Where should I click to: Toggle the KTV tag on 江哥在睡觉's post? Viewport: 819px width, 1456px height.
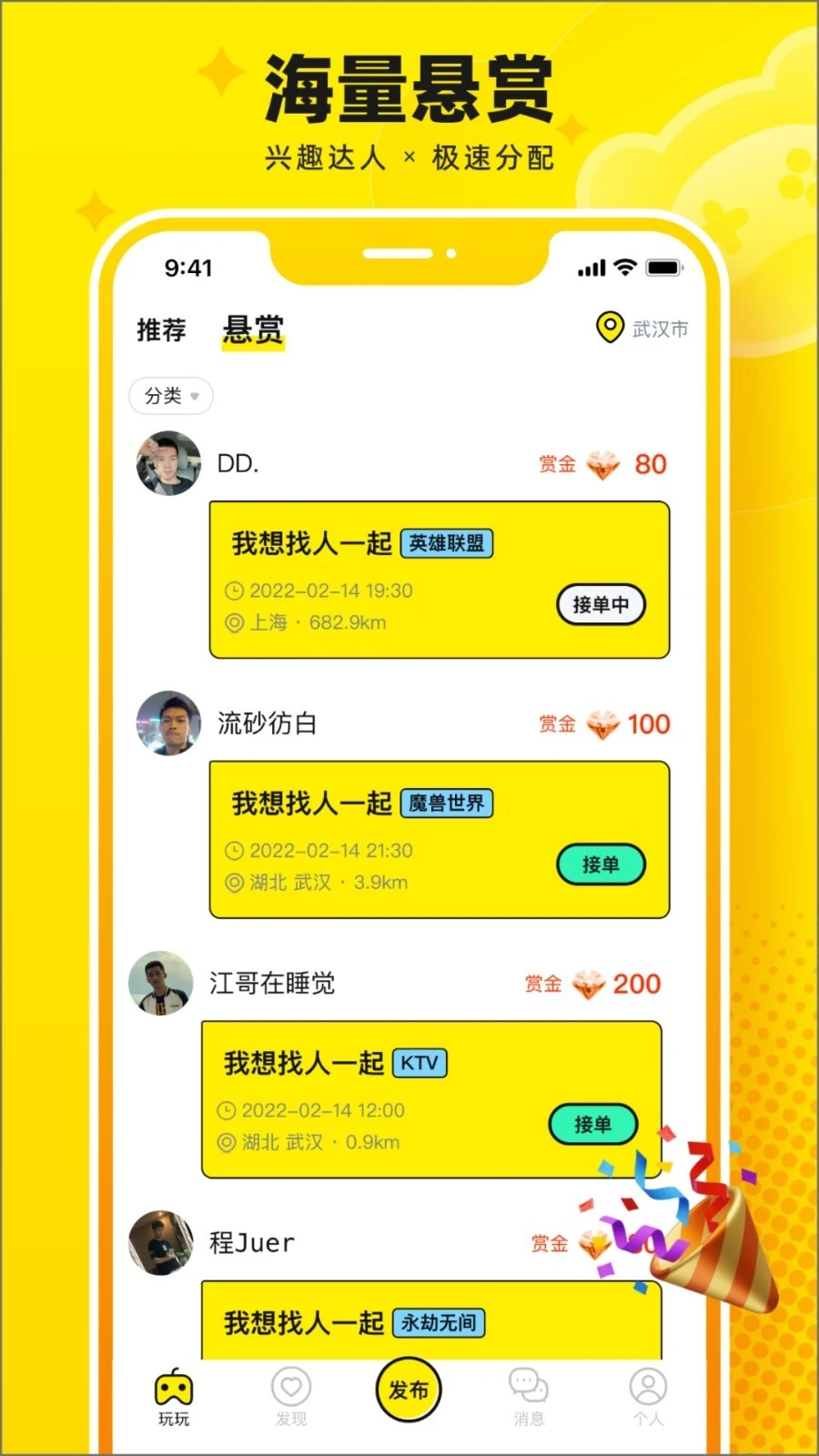click(420, 1063)
